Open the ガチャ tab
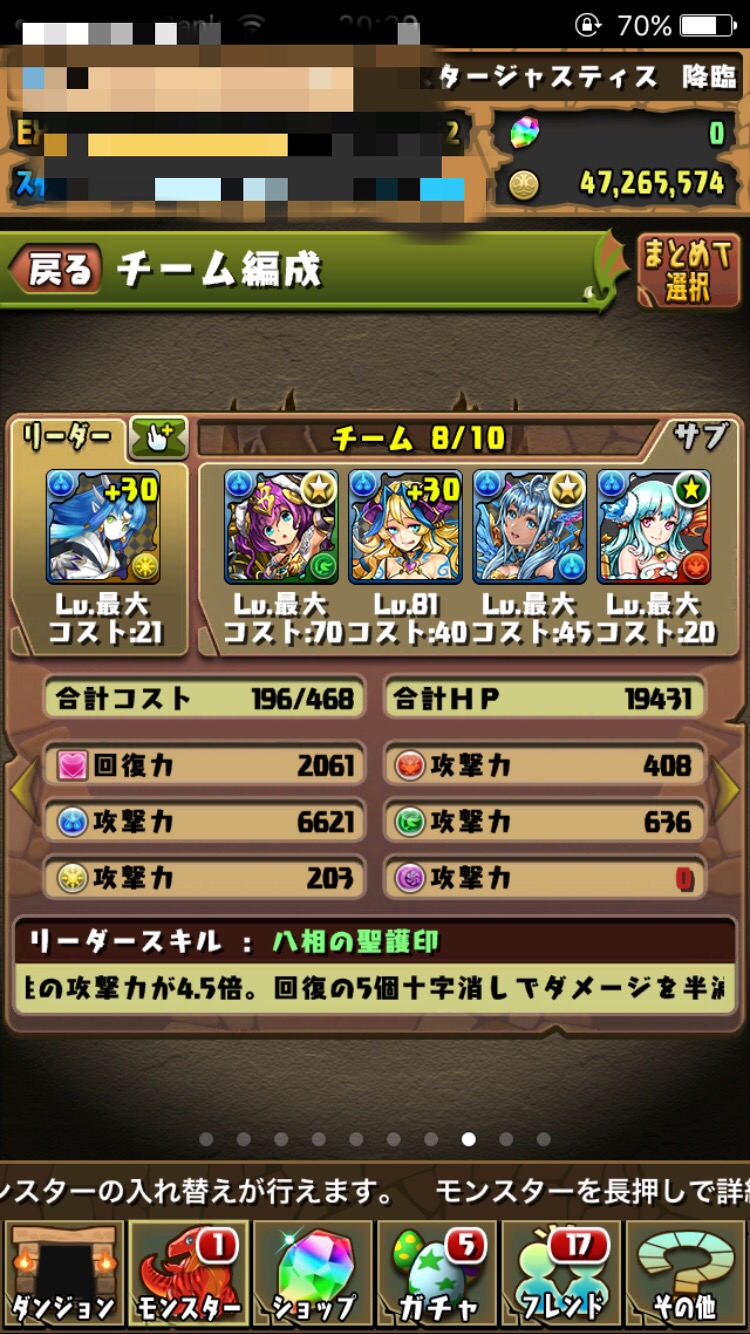Viewport: 750px width, 1334px height. coord(437,1274)
